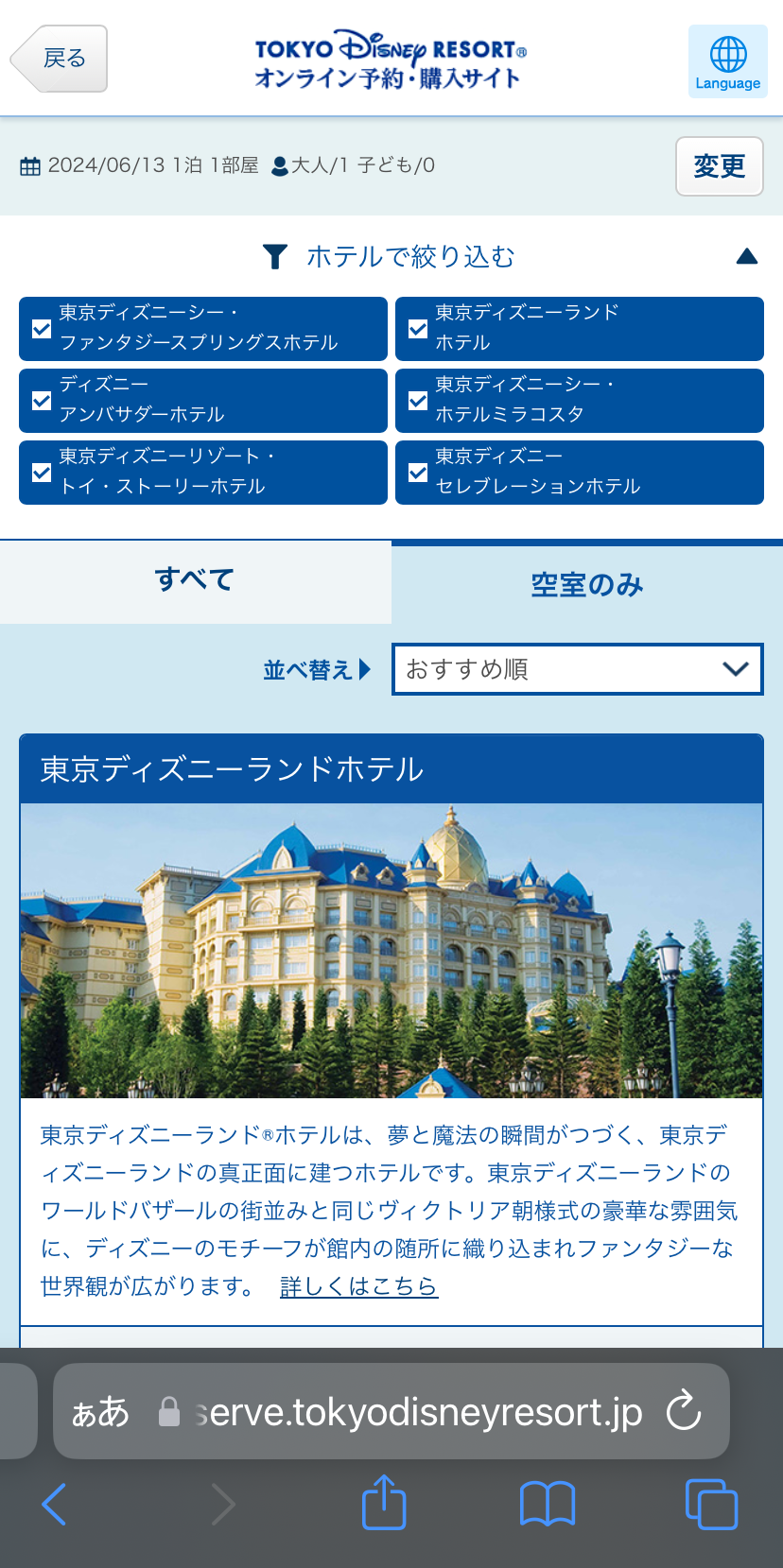Switch to the 空室のみ tab
This screenshot has width=783, height=1568.
(586, 585)
